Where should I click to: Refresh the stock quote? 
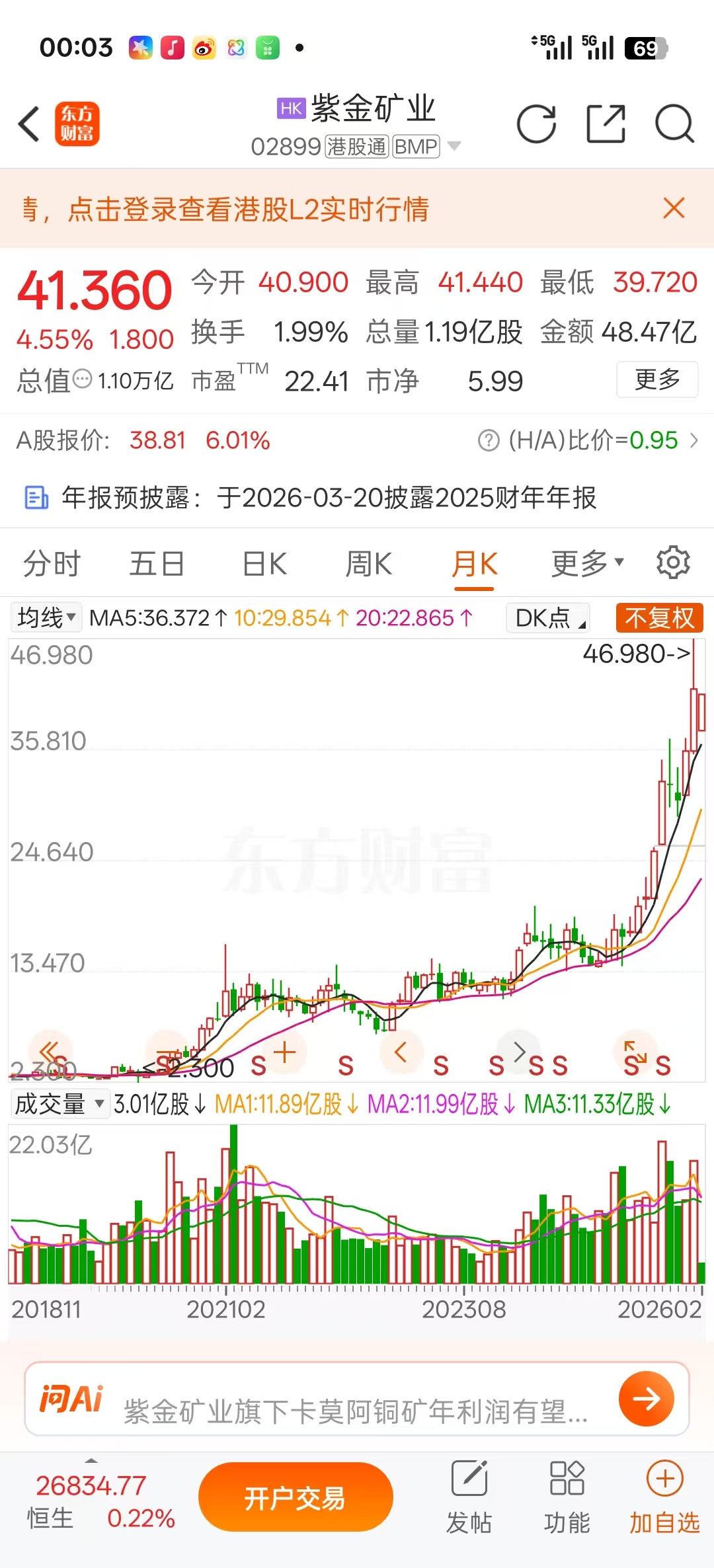[536, 124]
